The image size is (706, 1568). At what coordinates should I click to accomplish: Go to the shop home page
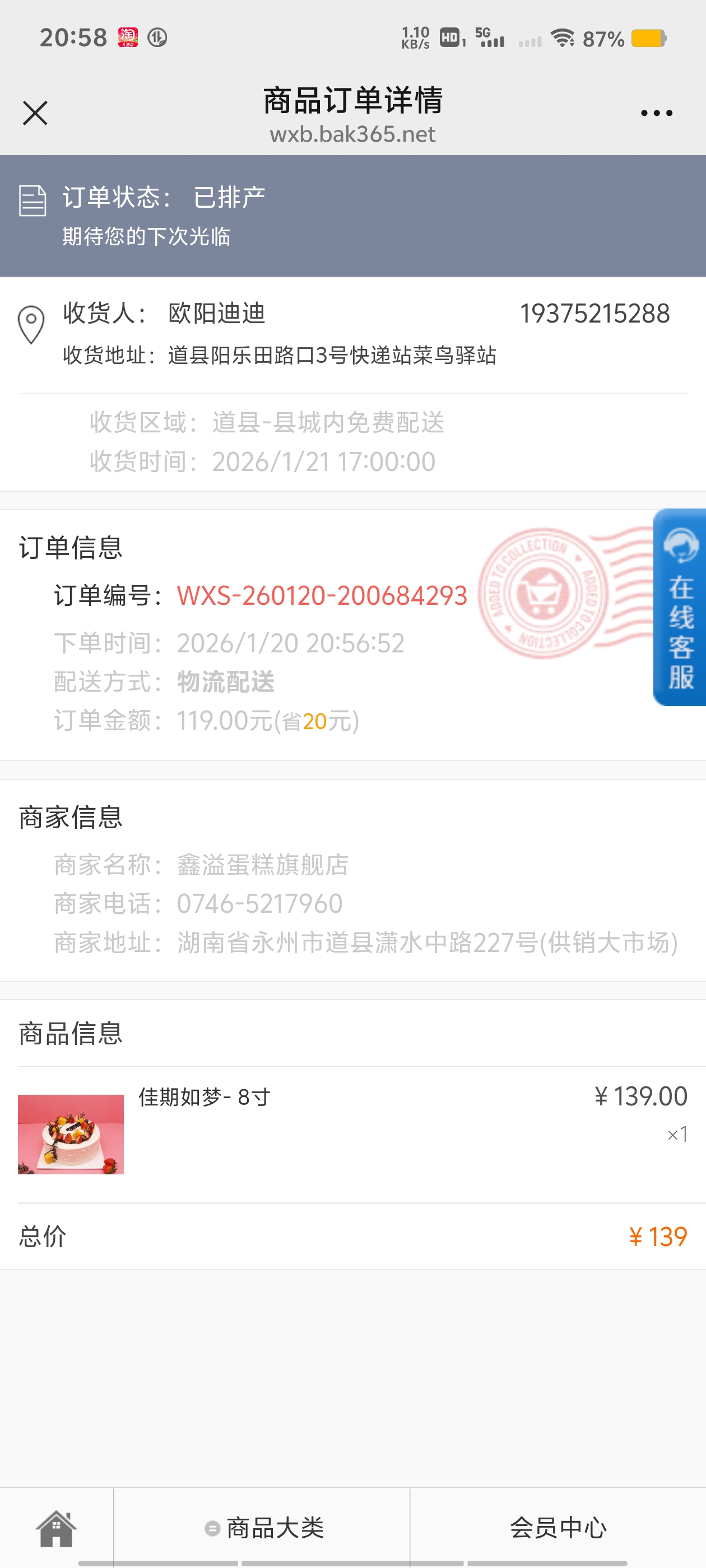[56, 1527]
